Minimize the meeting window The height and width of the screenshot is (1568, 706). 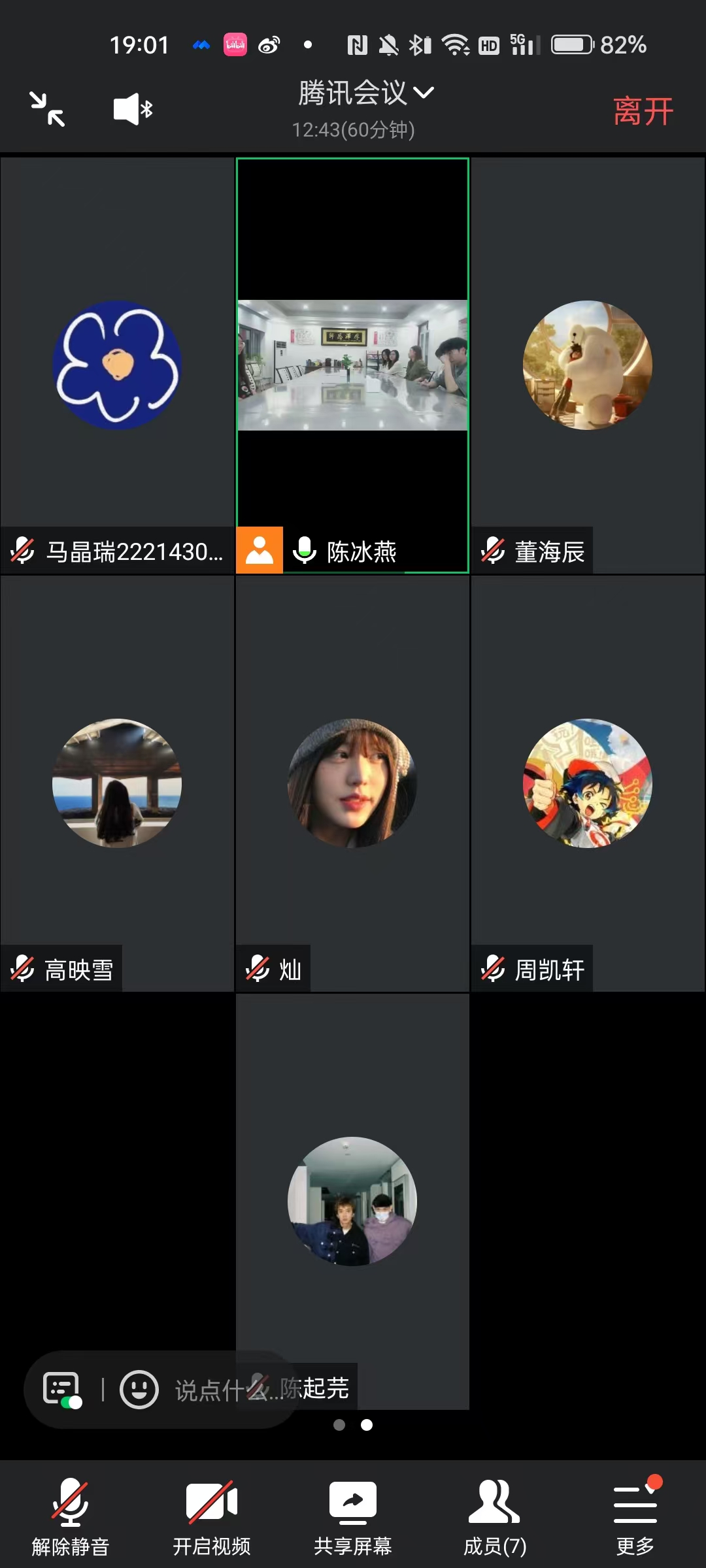[47, 109]
